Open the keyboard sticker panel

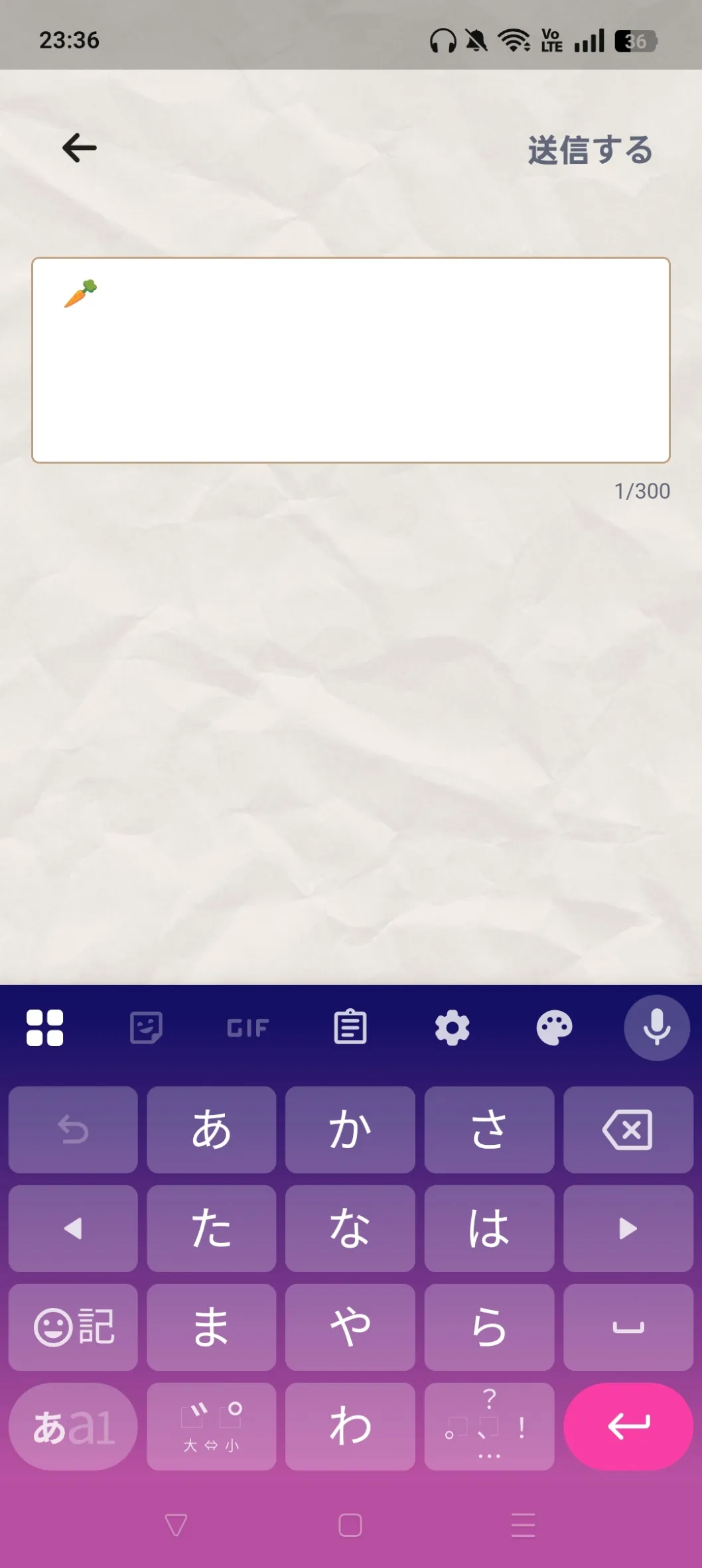(146, 1028)
